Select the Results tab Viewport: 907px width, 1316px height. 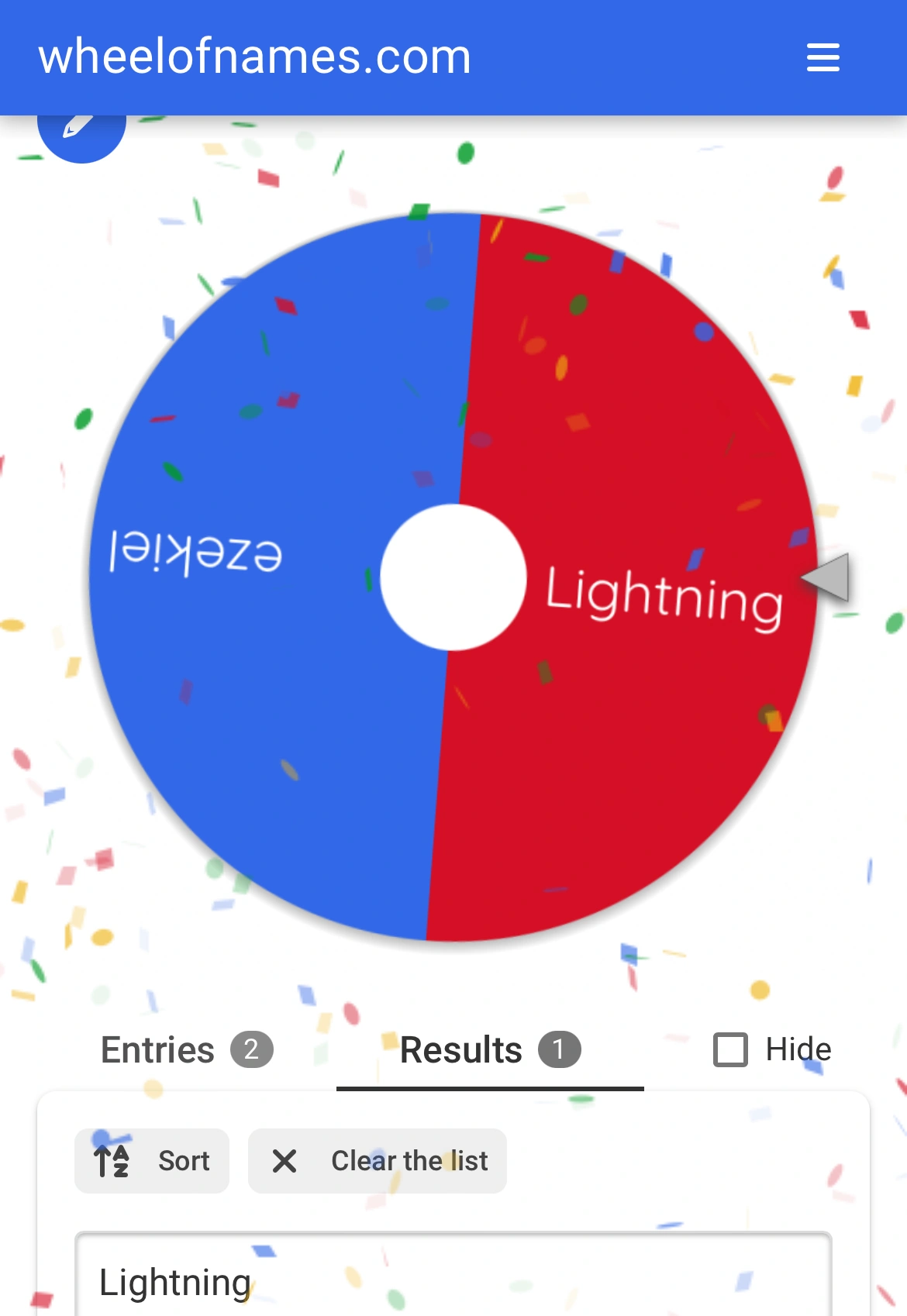click(x=489, y=1050)
